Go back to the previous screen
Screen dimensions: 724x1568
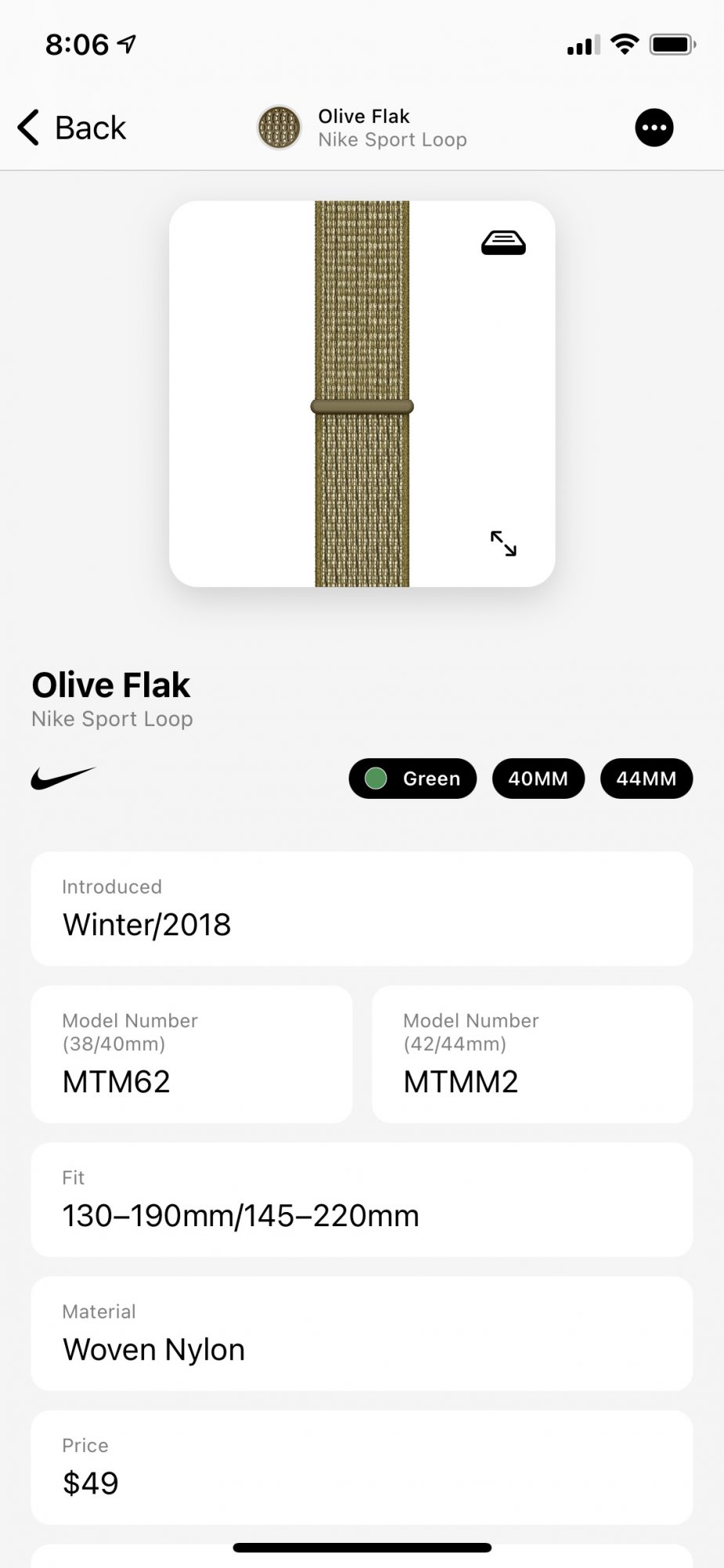click(71, 128)
